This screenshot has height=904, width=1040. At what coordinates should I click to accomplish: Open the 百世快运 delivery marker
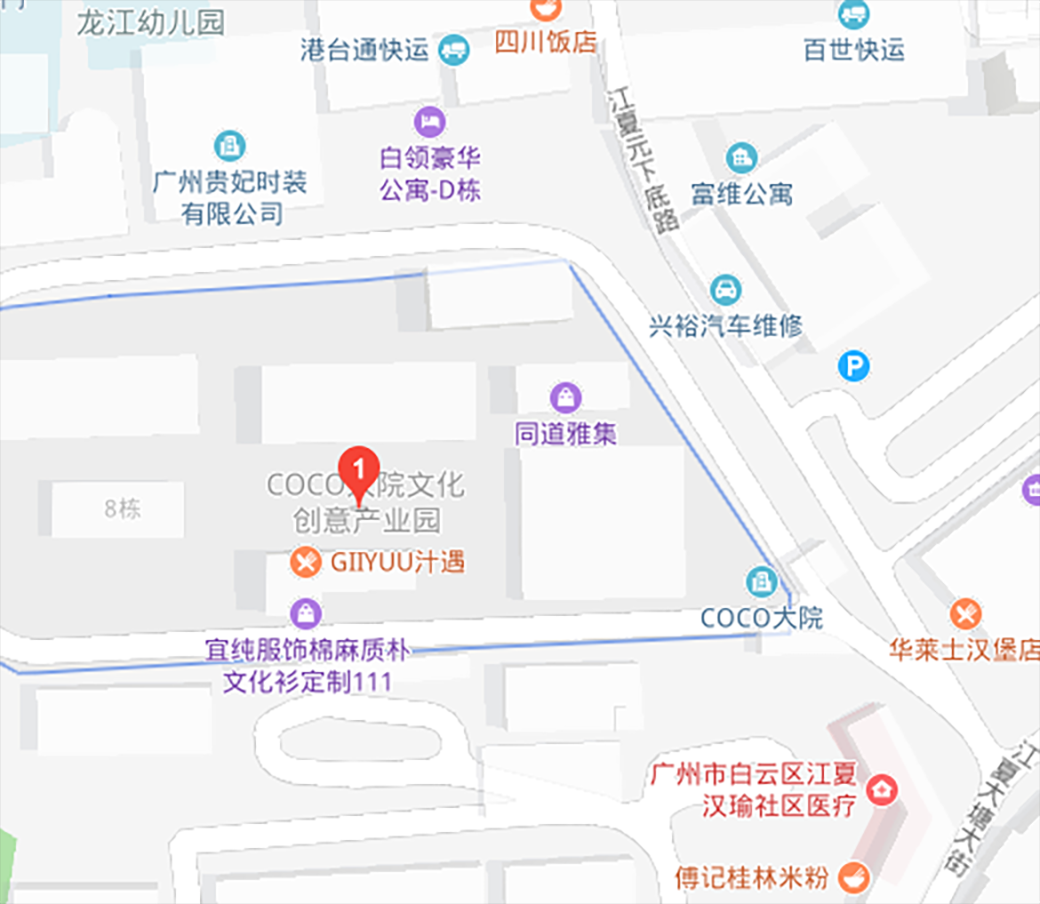(x=853, y=14)
